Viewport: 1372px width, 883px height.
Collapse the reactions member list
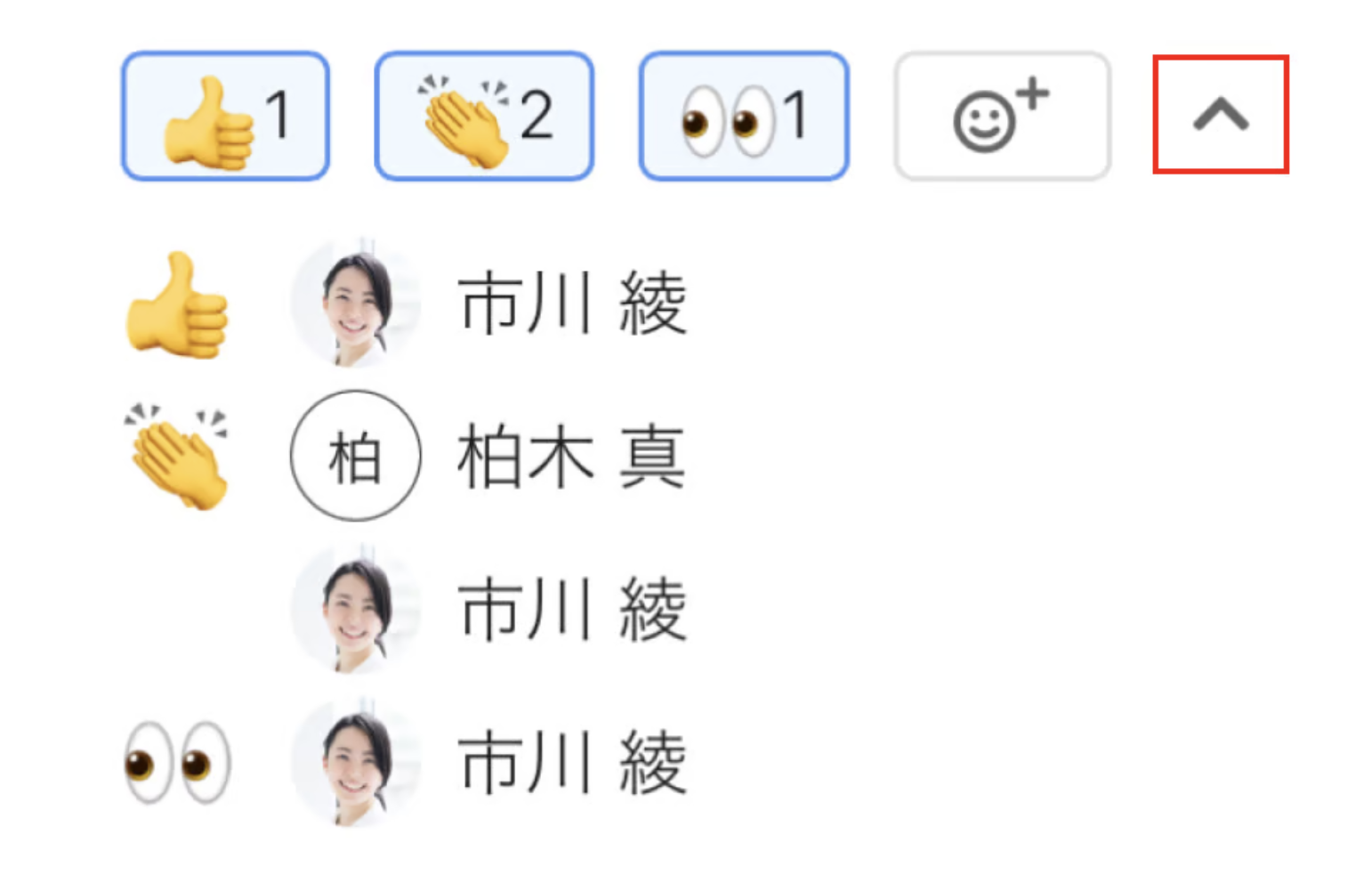pyautogui.click(x=1220, y=115)
